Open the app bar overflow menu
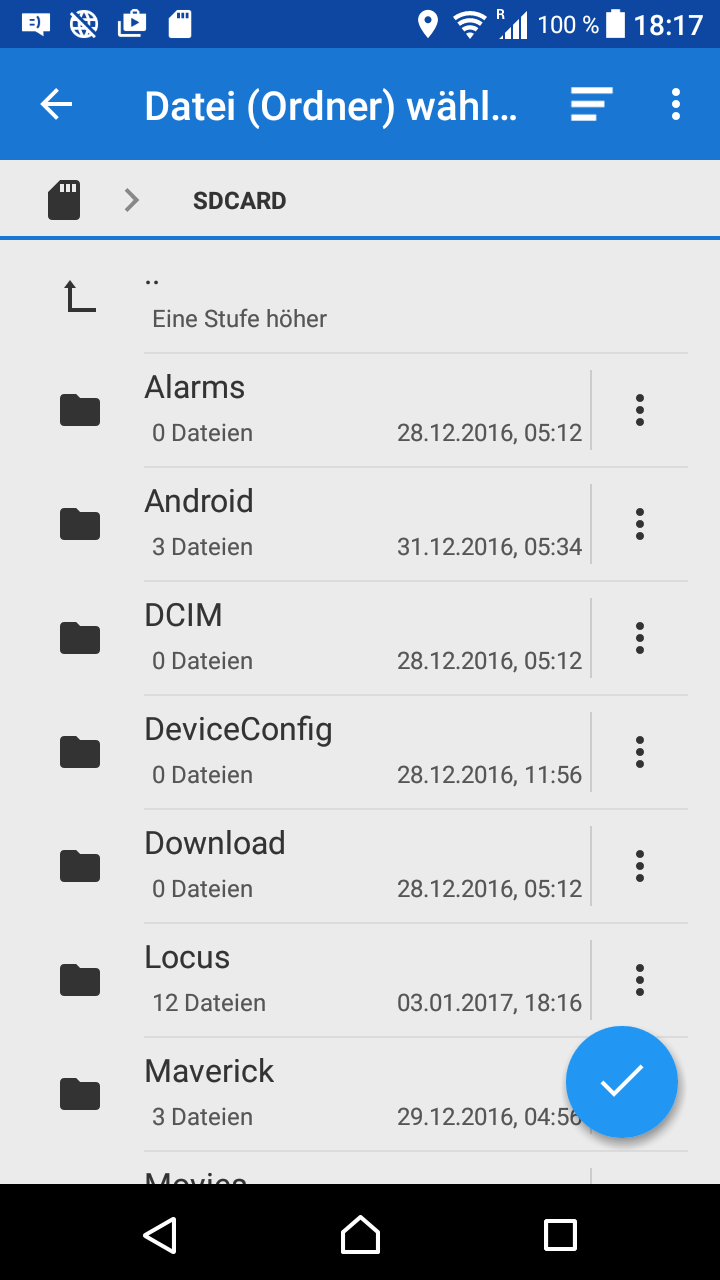 [676, 104]
